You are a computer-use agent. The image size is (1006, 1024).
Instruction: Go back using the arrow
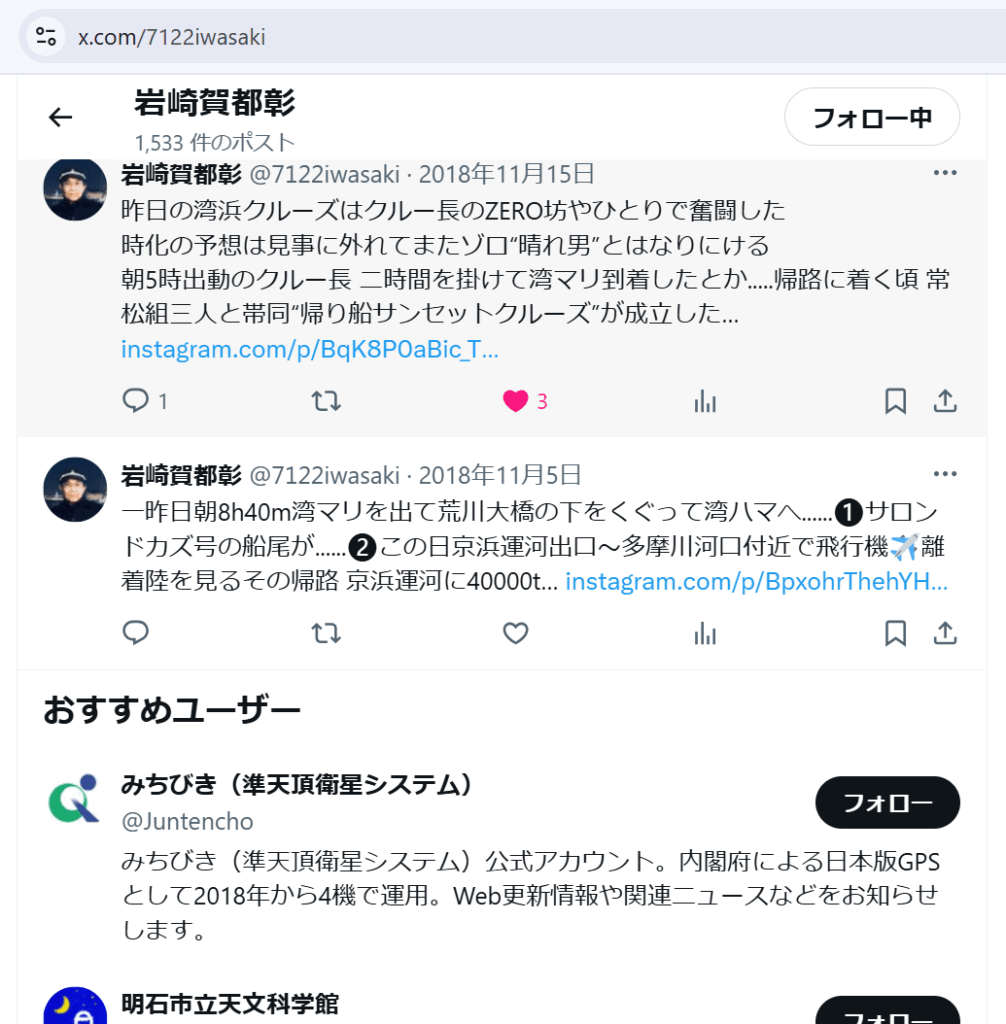(x=61, y=118)
